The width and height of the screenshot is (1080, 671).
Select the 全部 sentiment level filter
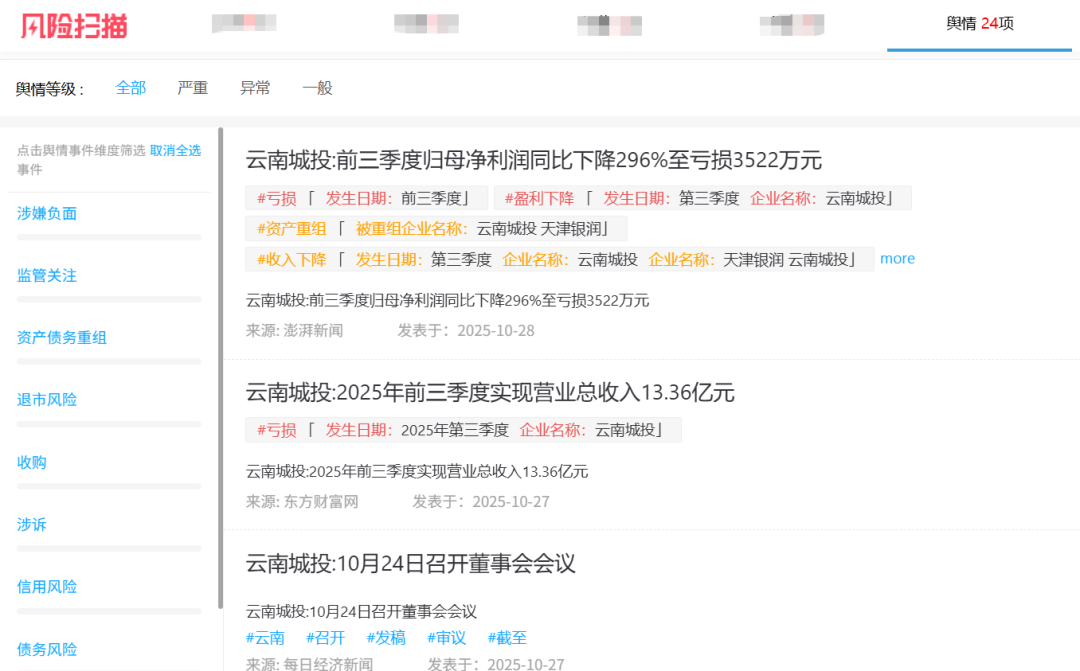[x=131, y=88]
